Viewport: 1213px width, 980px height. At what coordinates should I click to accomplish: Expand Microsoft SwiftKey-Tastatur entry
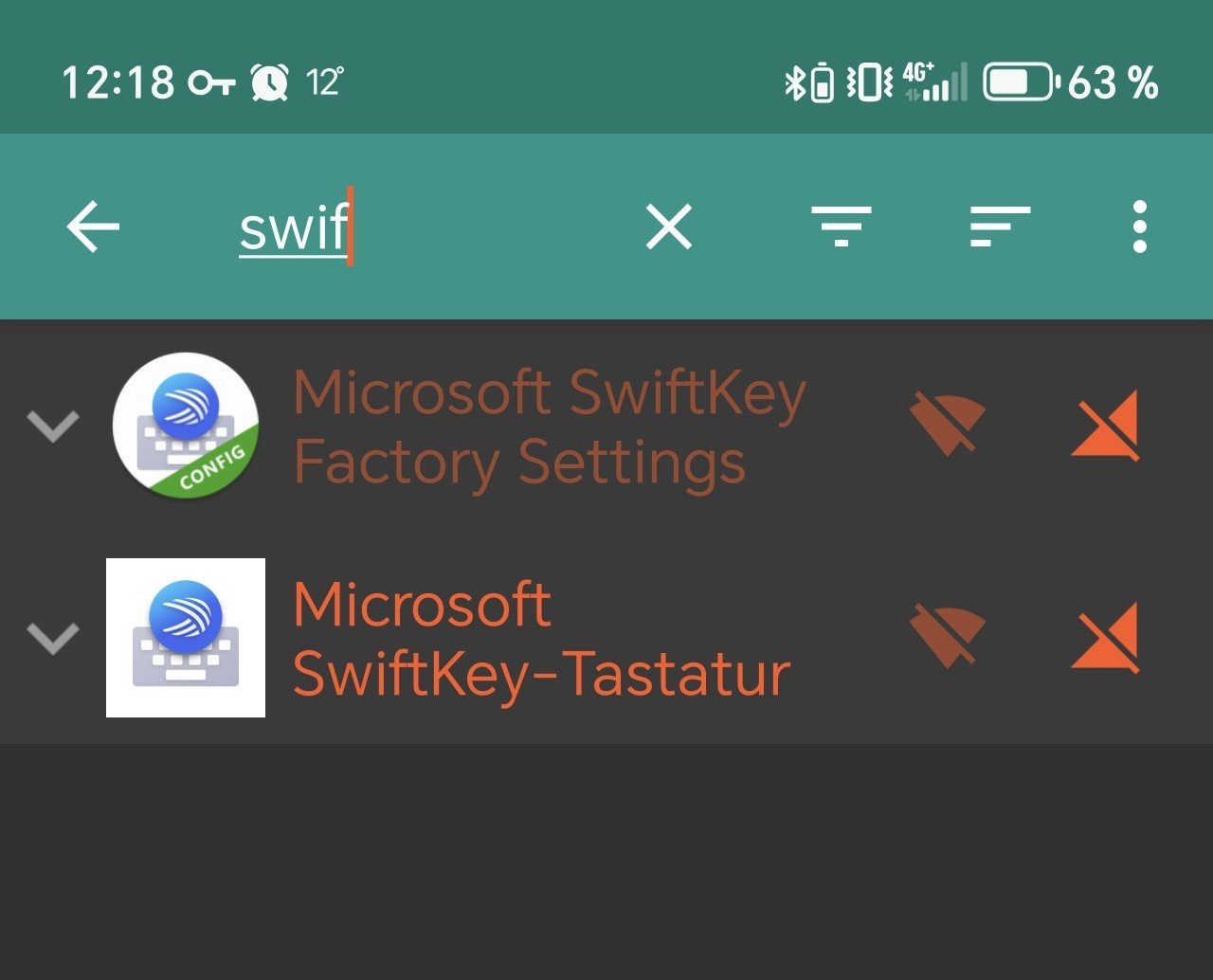[x=53, y=638]
